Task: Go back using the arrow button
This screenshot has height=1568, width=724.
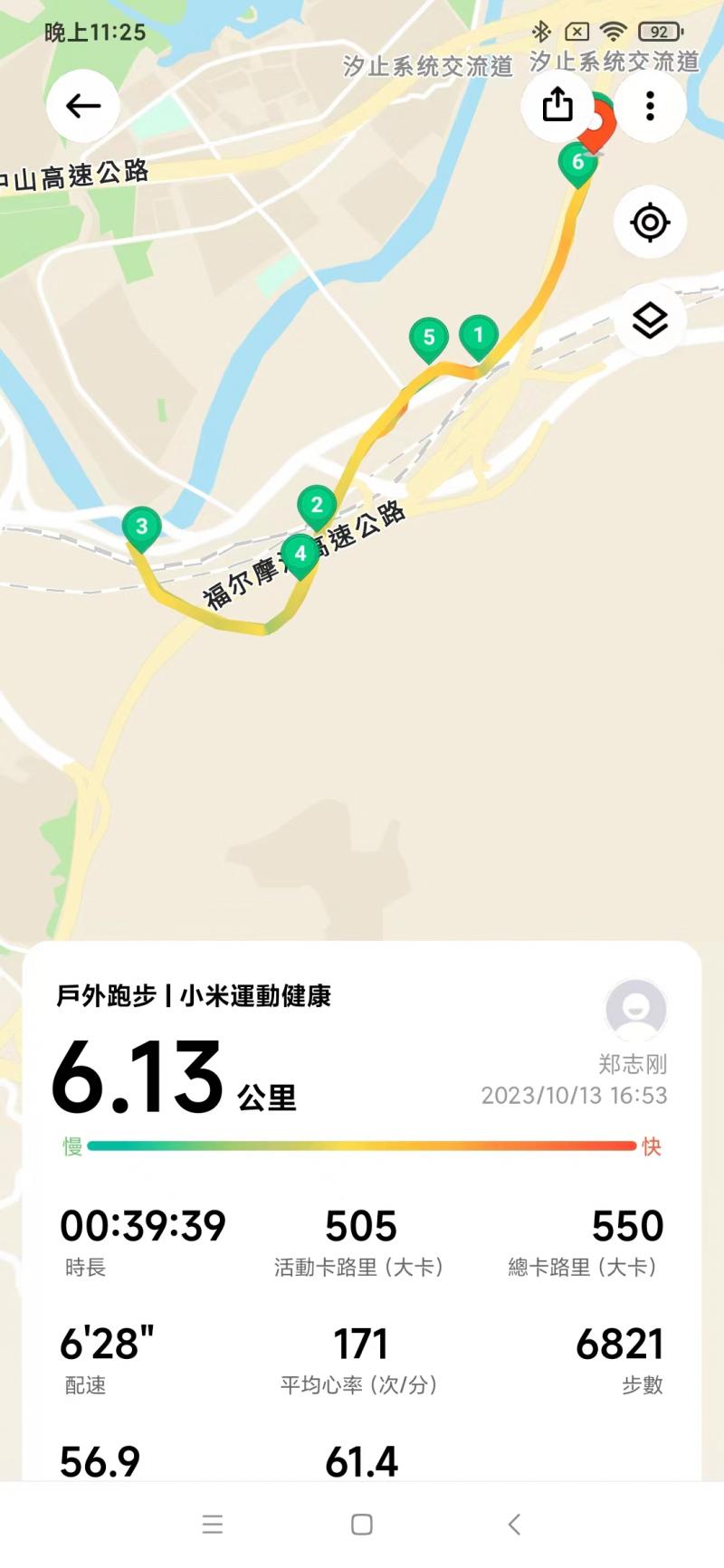Action: [82, 106]
